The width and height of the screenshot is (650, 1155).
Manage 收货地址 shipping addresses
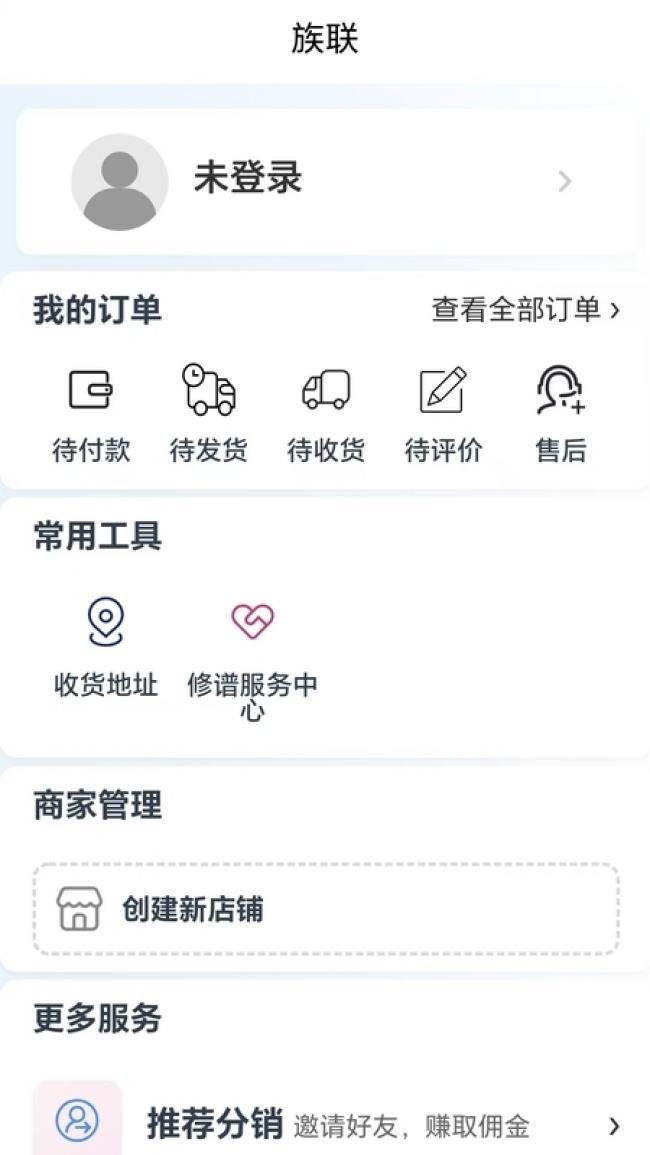[x=106, y=647]
